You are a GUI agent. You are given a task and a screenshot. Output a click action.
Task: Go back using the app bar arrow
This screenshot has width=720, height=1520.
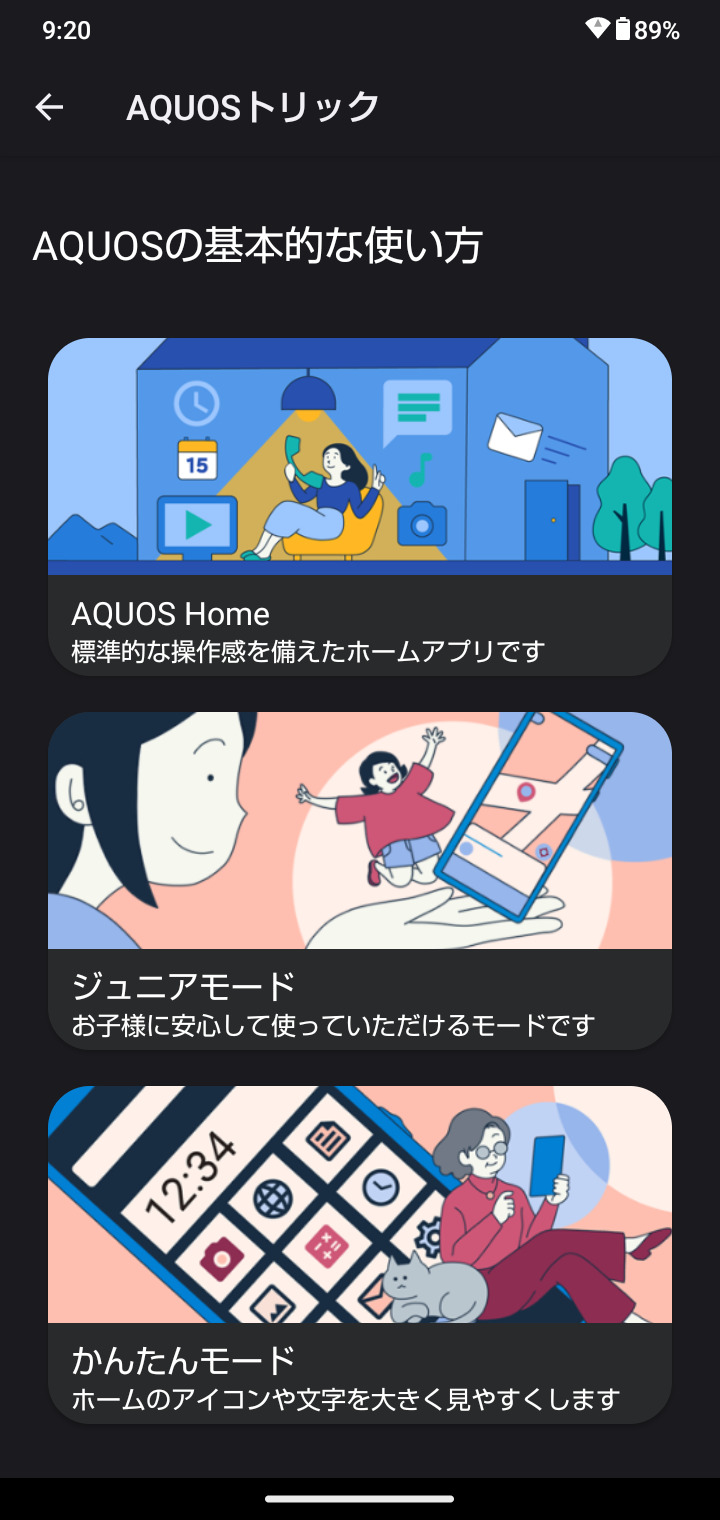click(x=49, y=107)
